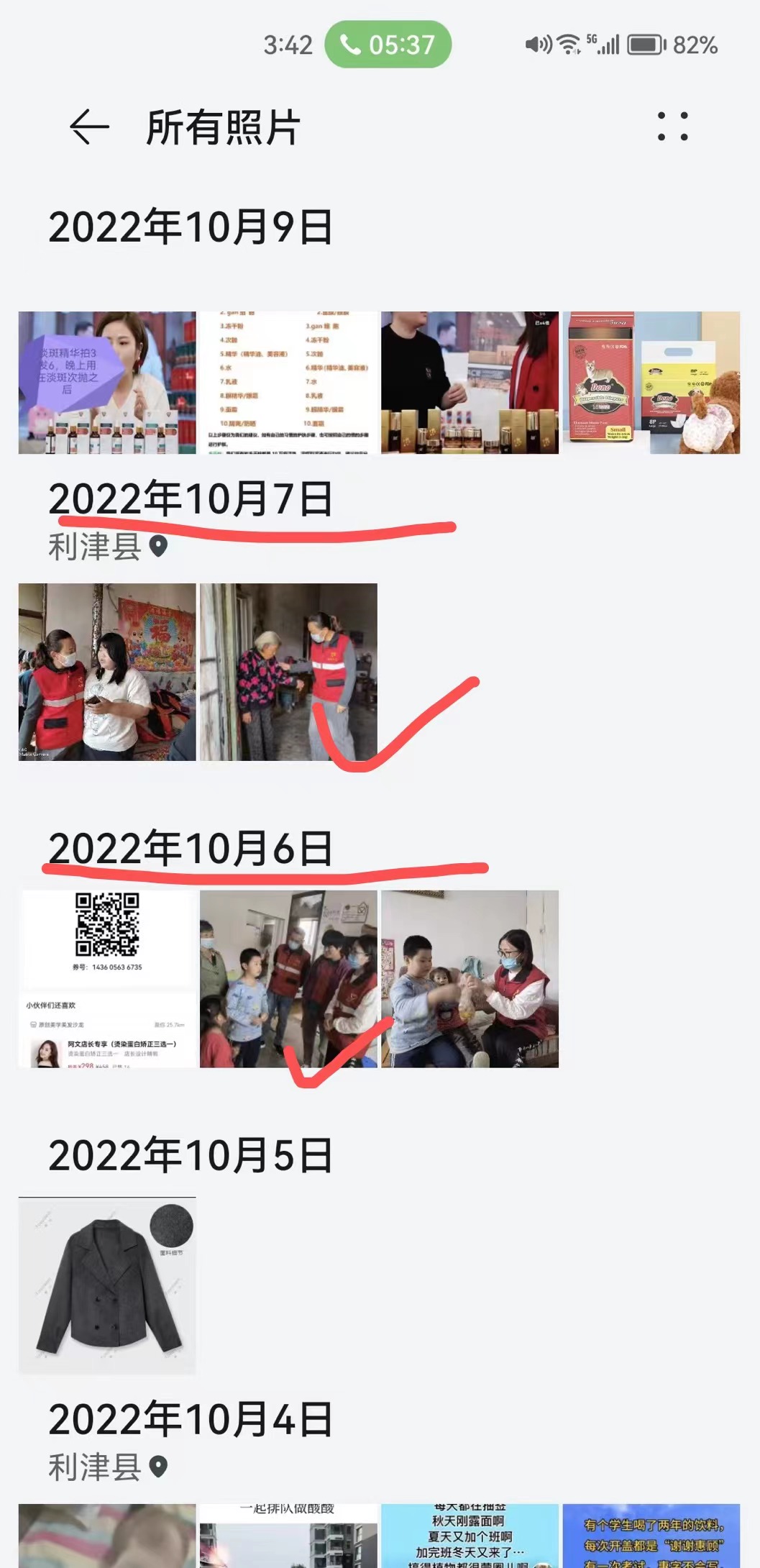The image size is (760, 1568).
Task: Open the four-dot more options menu
Action: click(672, 127)
